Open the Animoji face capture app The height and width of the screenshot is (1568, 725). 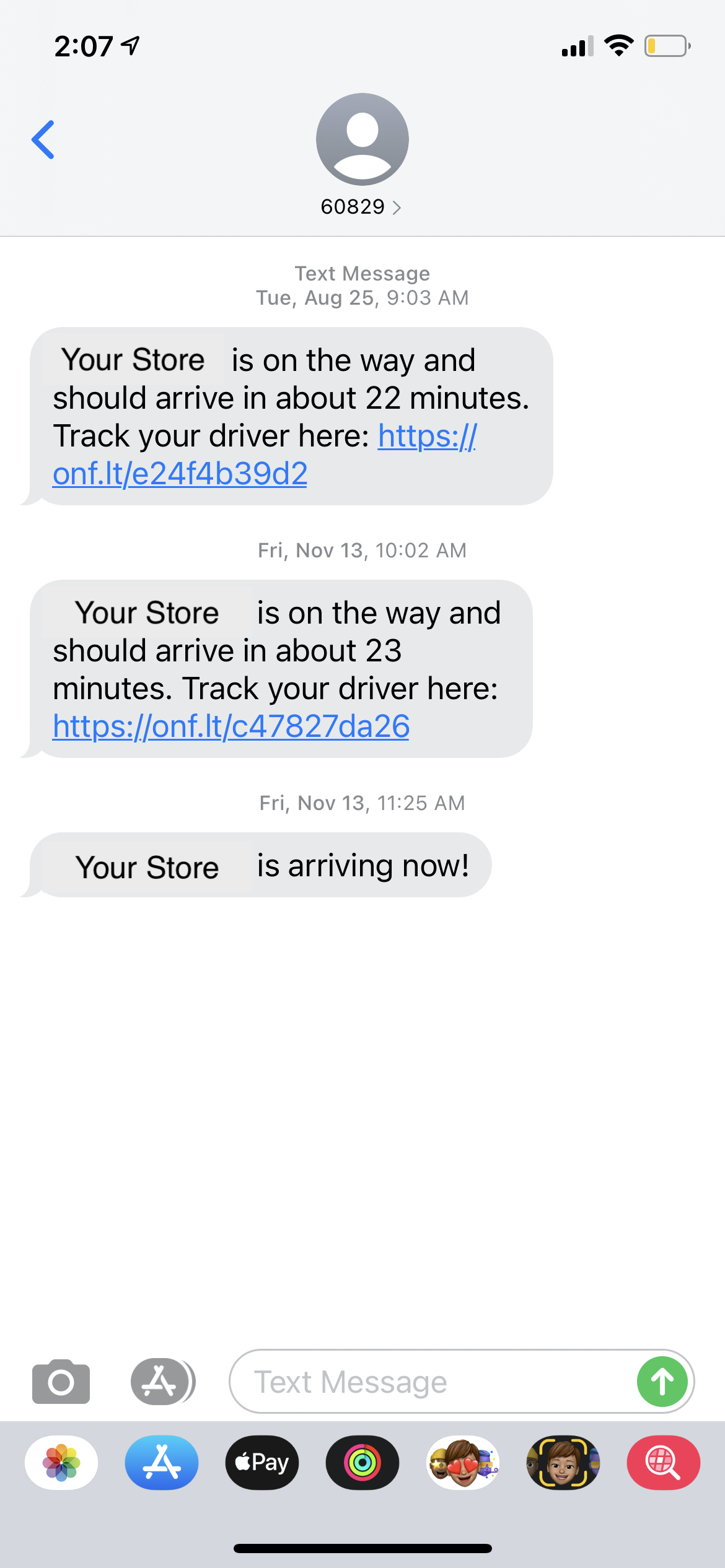563,1463
